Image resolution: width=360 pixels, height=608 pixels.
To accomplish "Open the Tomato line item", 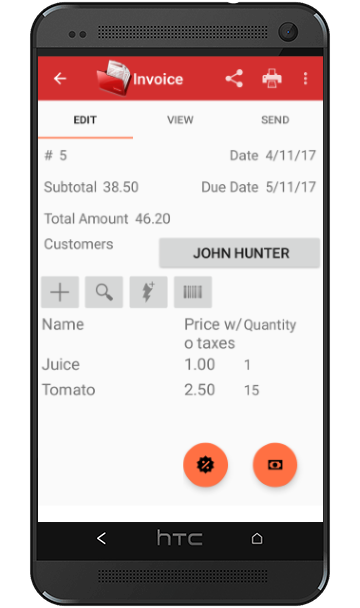I will click(x=180, y=390).
